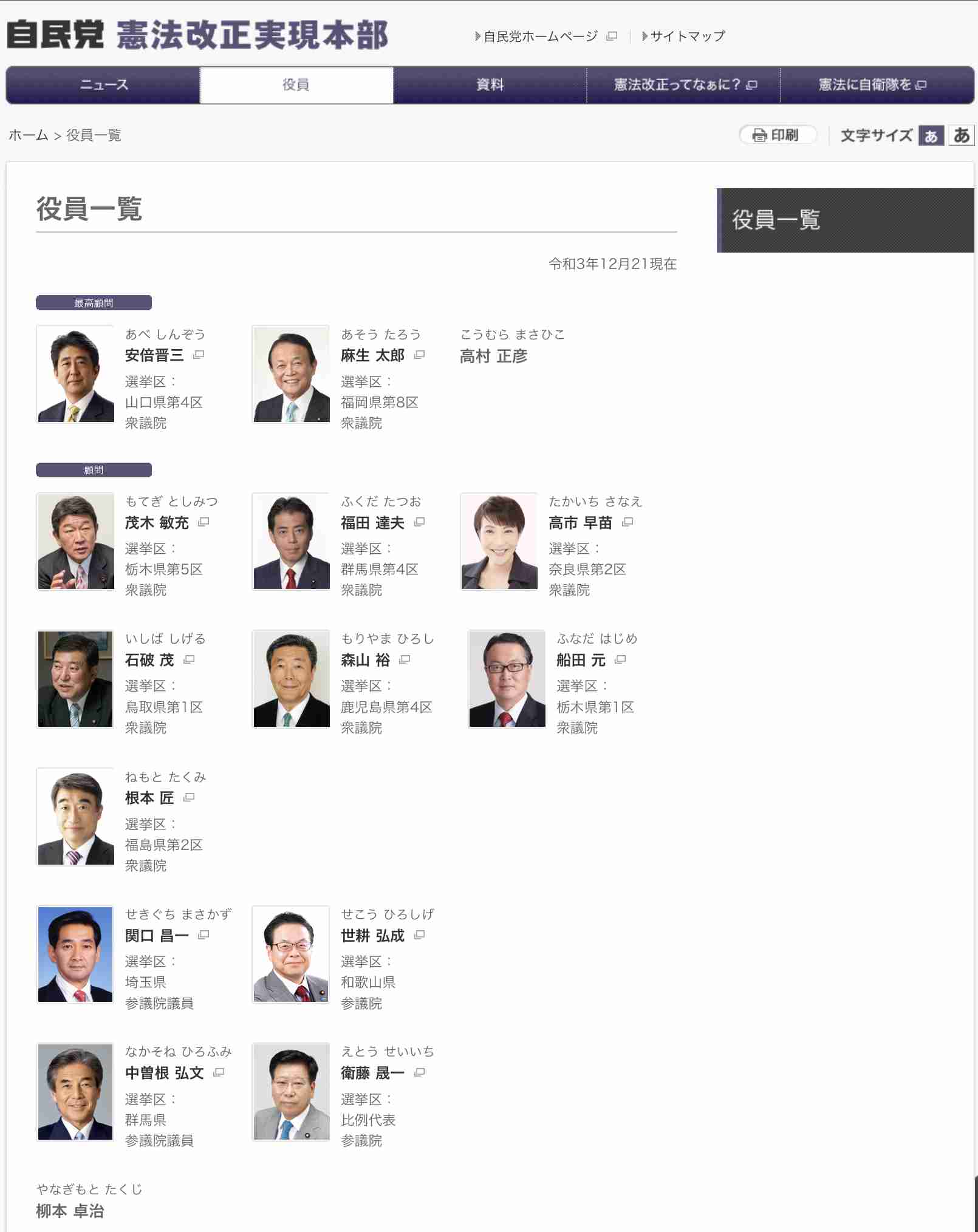Screen dimensions: 978x1232
Task: Open the サイトマップ link
Action: [686, 36]
